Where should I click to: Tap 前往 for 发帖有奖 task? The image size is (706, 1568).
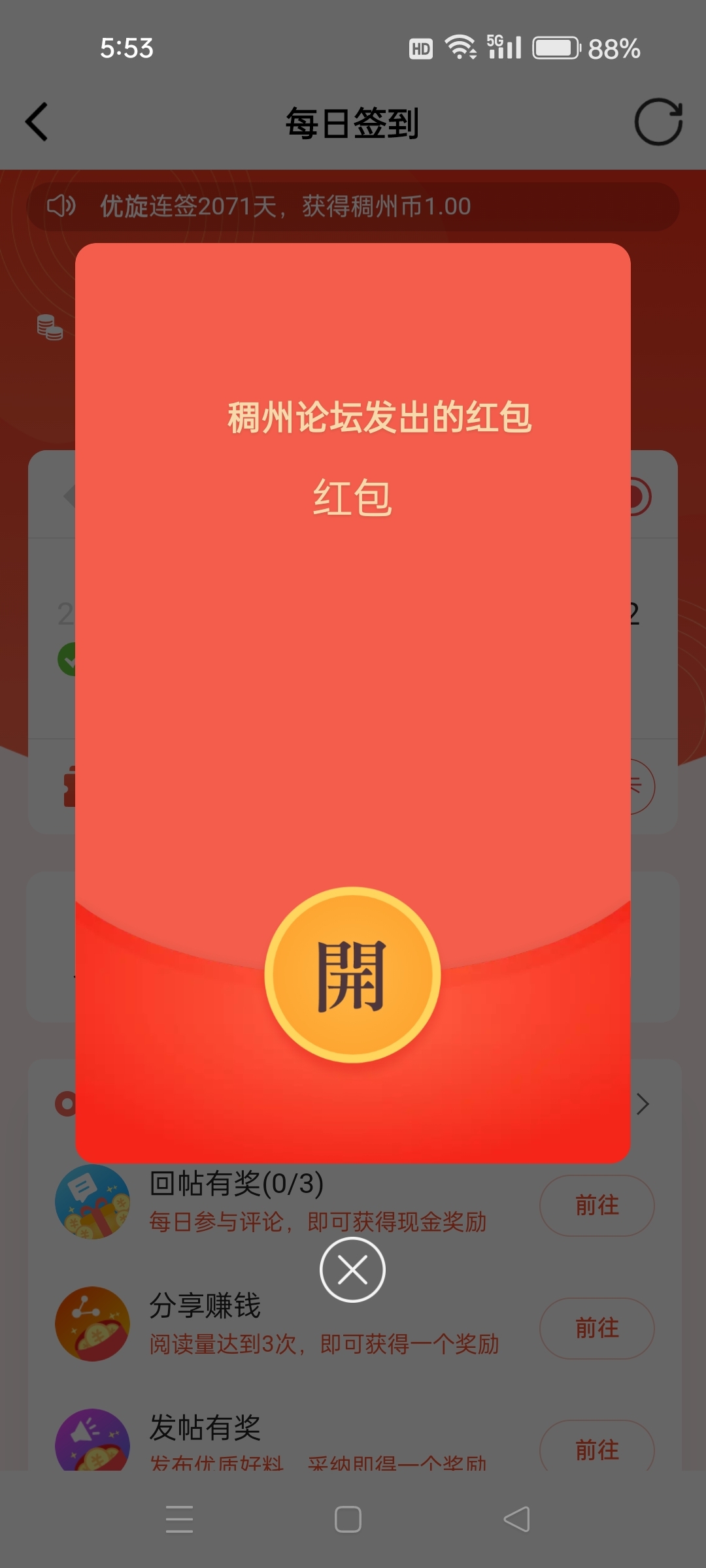pos(596,1449)
